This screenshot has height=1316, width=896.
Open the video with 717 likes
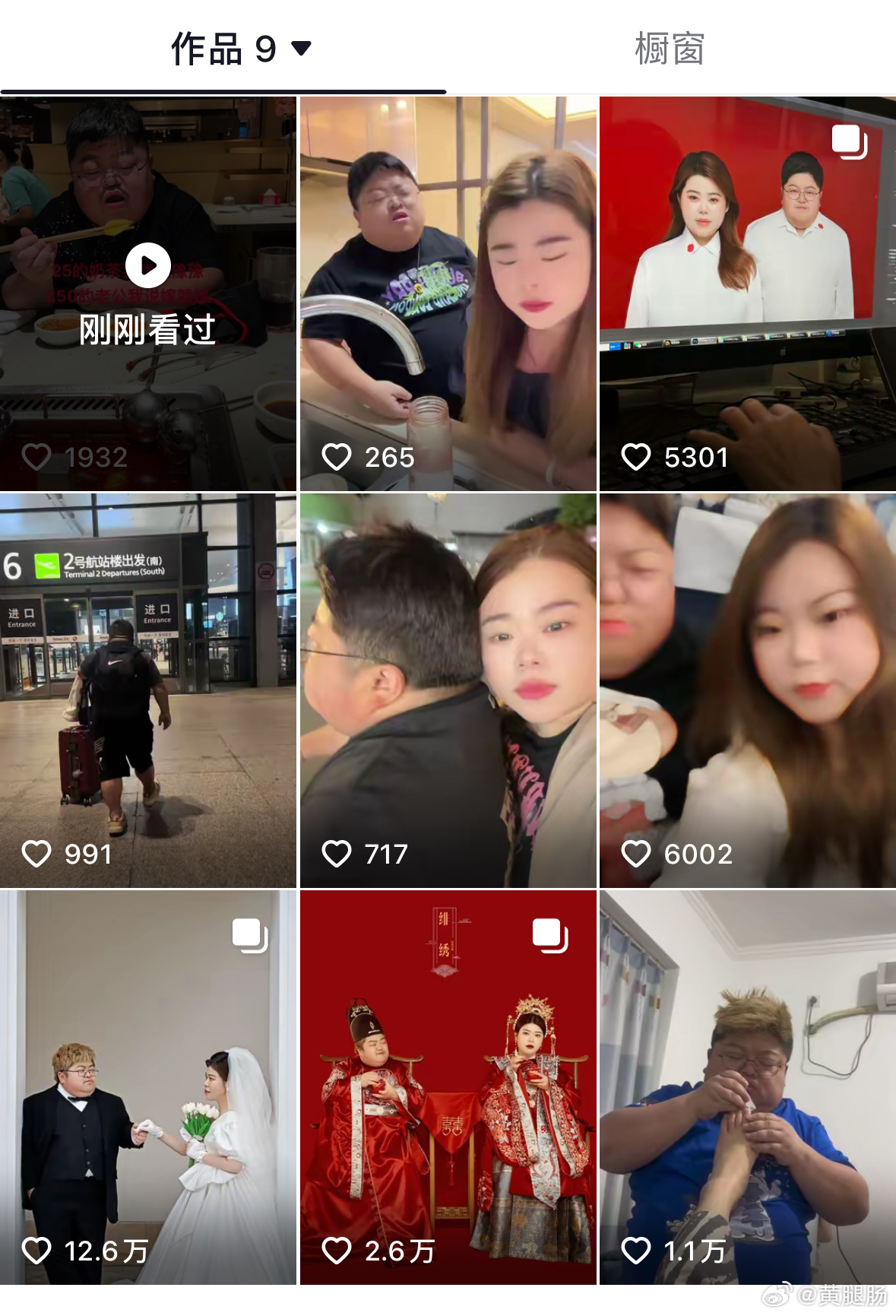[x=448, y=690]
